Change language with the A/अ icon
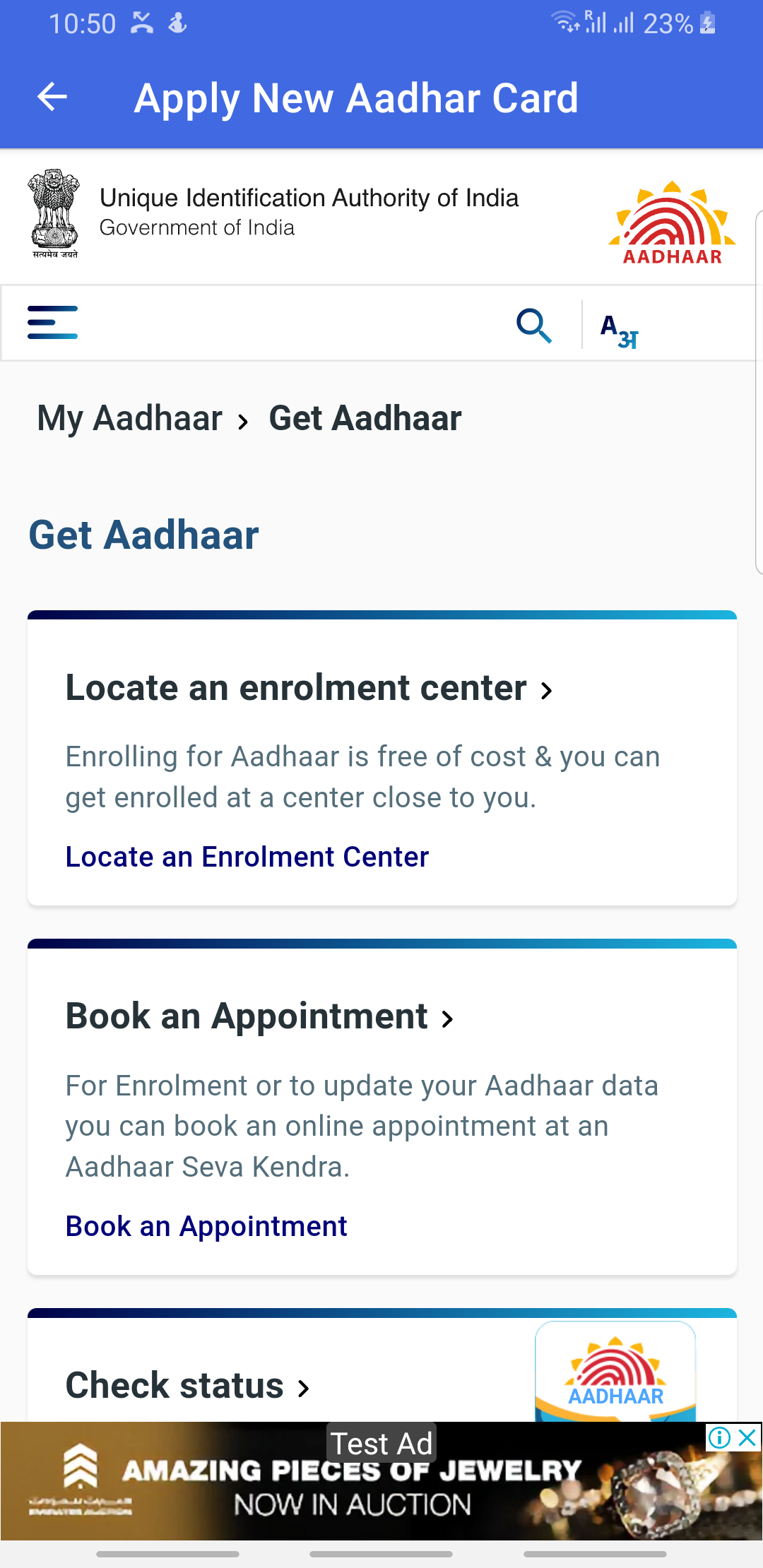Viewport: 763px width, 1568px height. click(x=619, y=331)
